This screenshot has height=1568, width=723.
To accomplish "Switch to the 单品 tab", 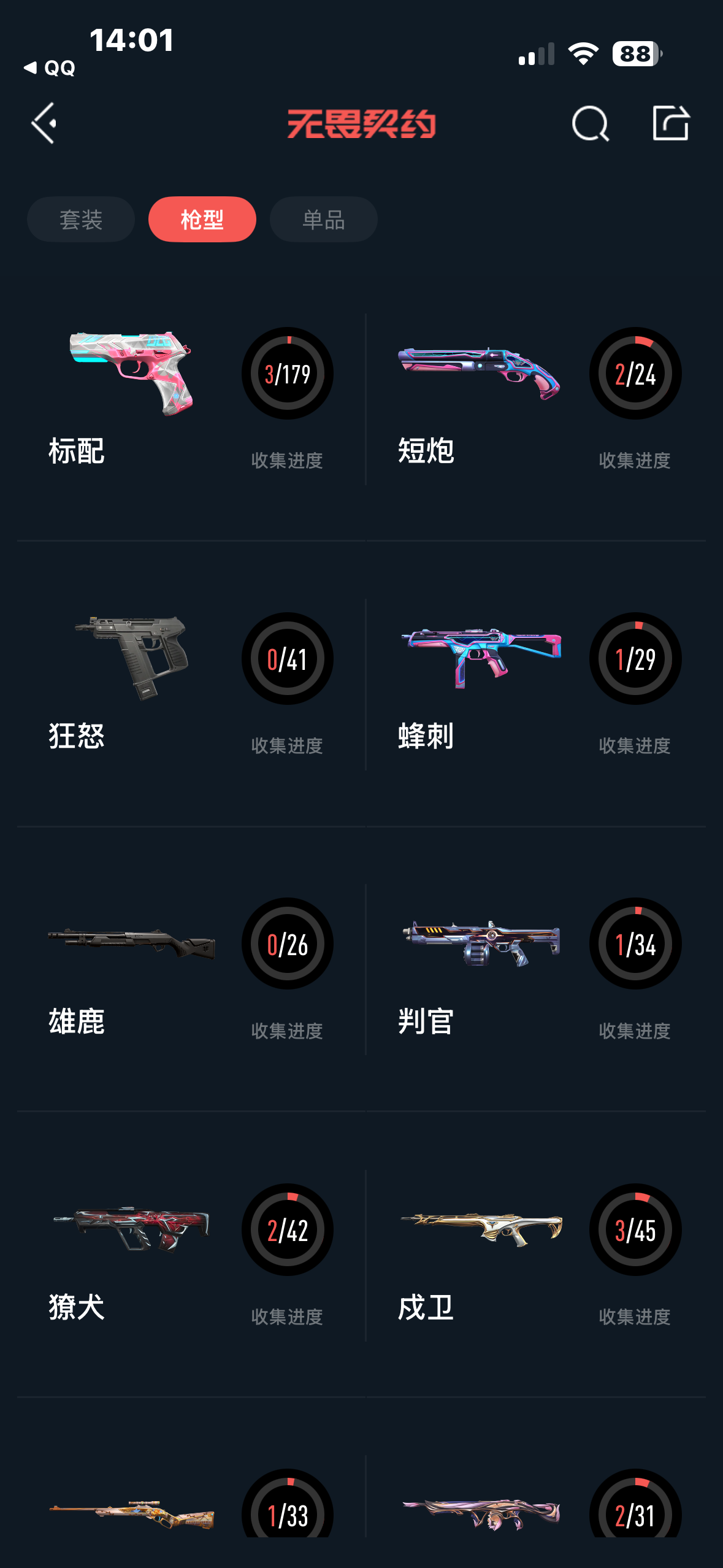I will [323, 220].
